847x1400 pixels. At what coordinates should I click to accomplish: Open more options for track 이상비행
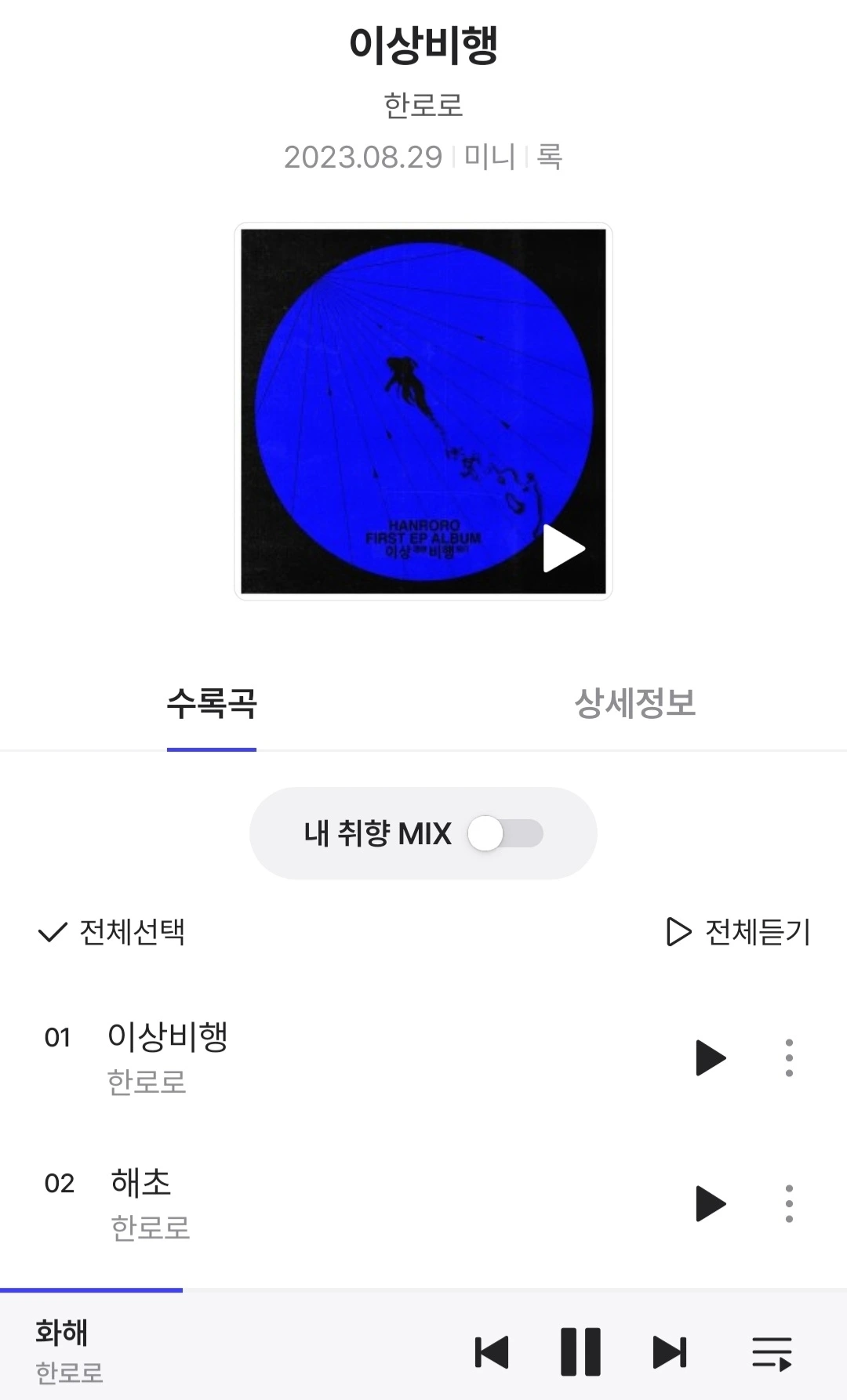(x=789, y=1058)
